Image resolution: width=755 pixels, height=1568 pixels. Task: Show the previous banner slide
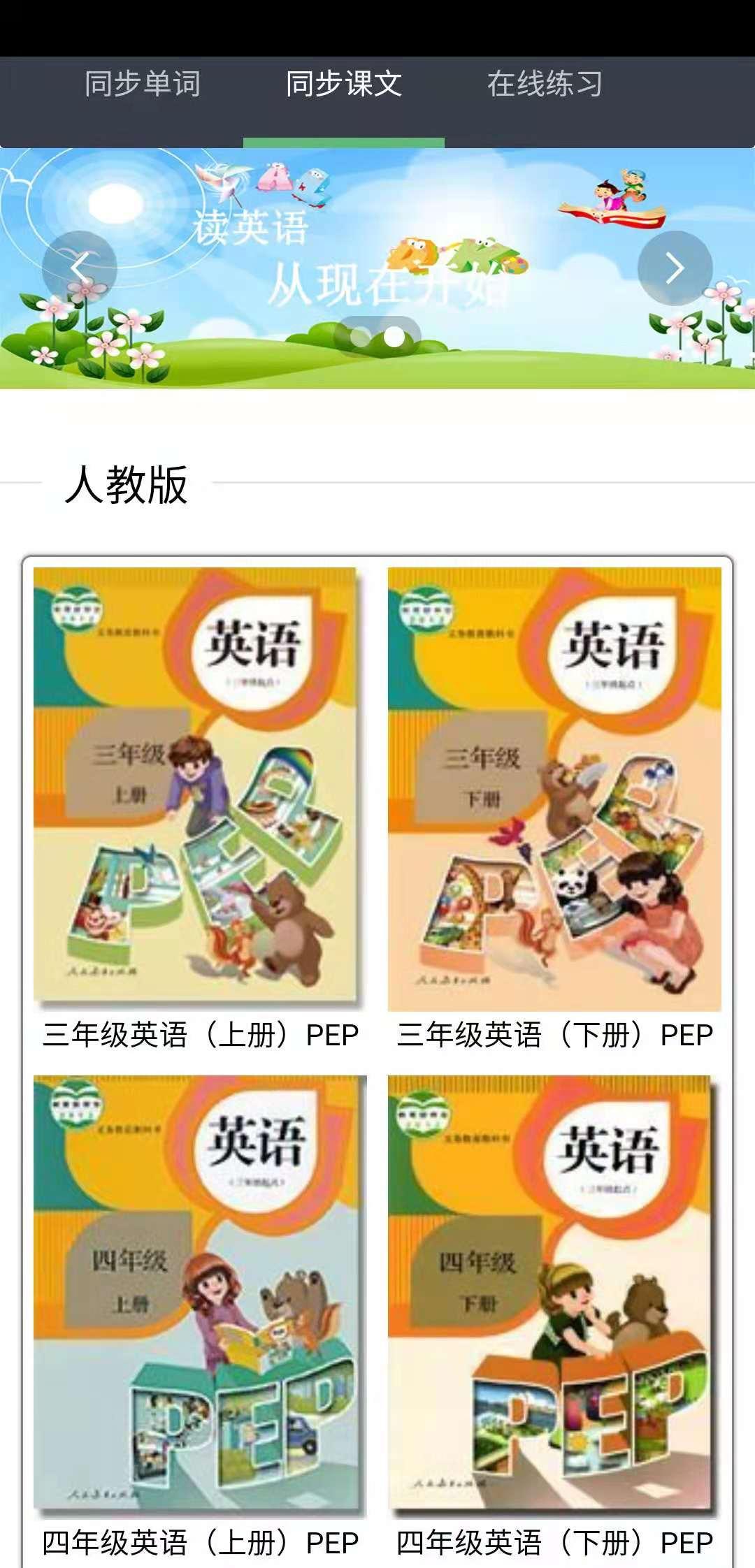(79, 268)
